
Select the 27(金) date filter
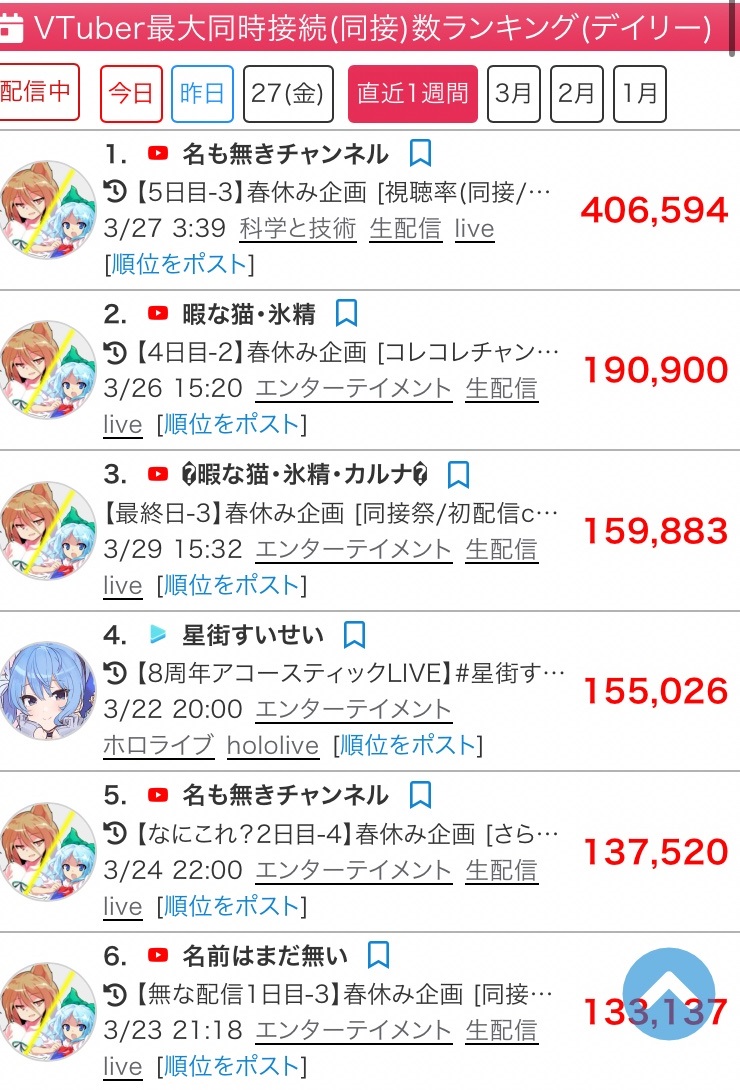[287, 94]
